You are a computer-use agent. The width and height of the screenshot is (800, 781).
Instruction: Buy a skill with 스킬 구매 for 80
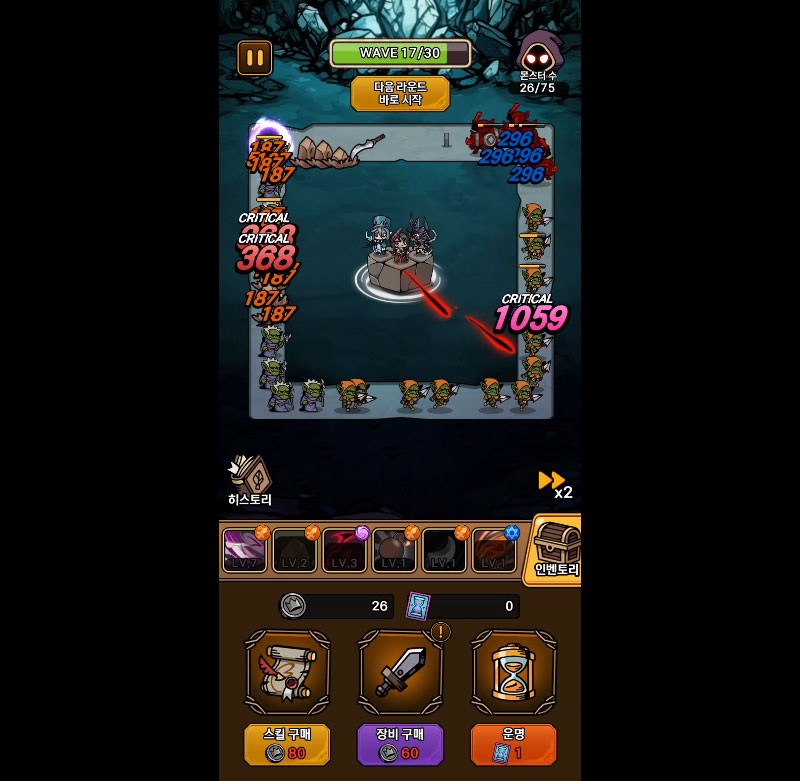287,744
